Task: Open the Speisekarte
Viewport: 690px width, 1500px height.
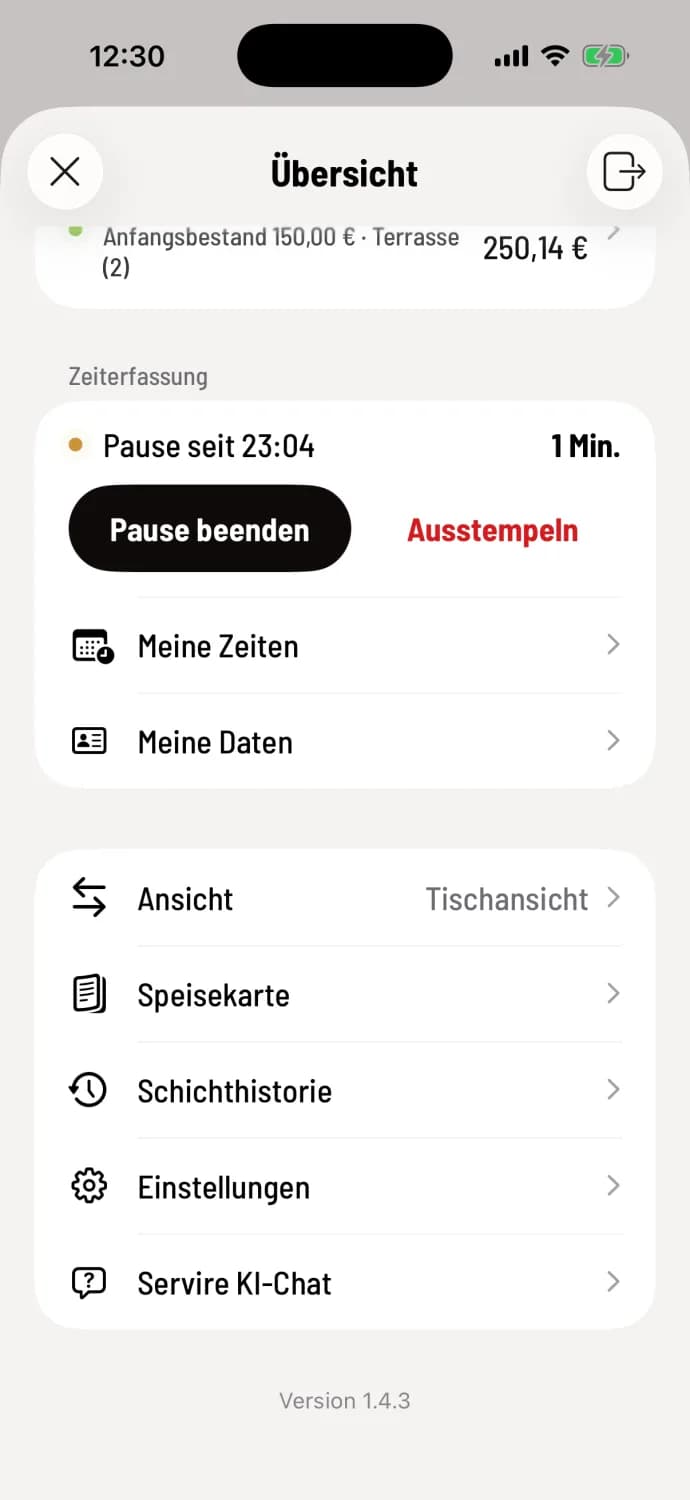Action: point(345,994)
